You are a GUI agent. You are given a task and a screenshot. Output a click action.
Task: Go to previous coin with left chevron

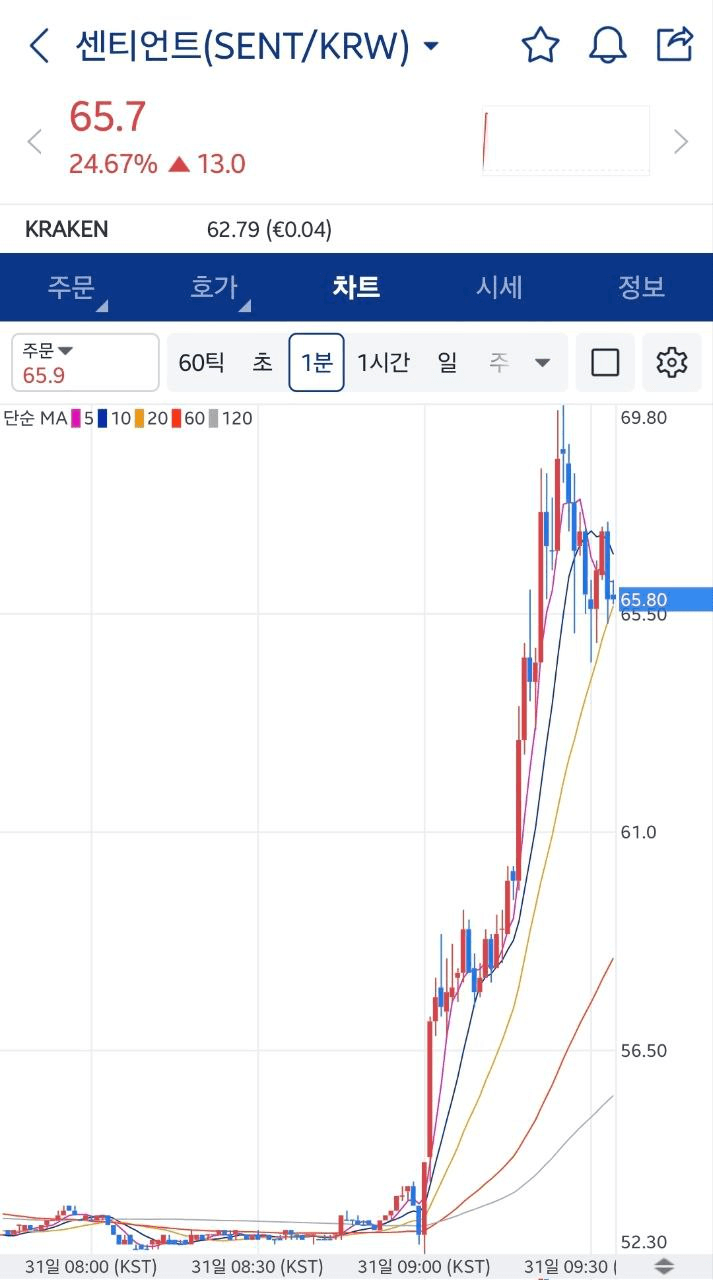pos(35,141)
